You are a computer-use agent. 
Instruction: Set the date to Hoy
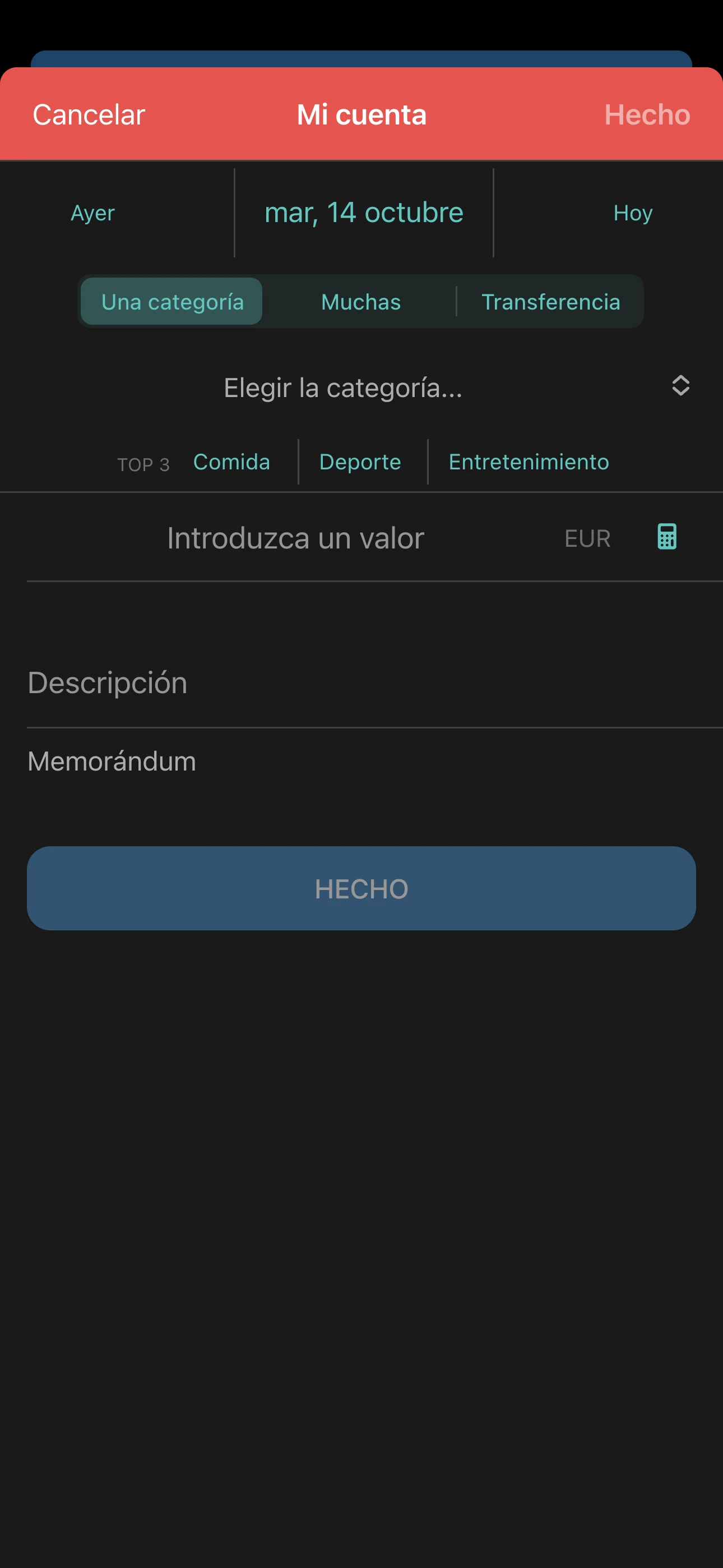632,213
